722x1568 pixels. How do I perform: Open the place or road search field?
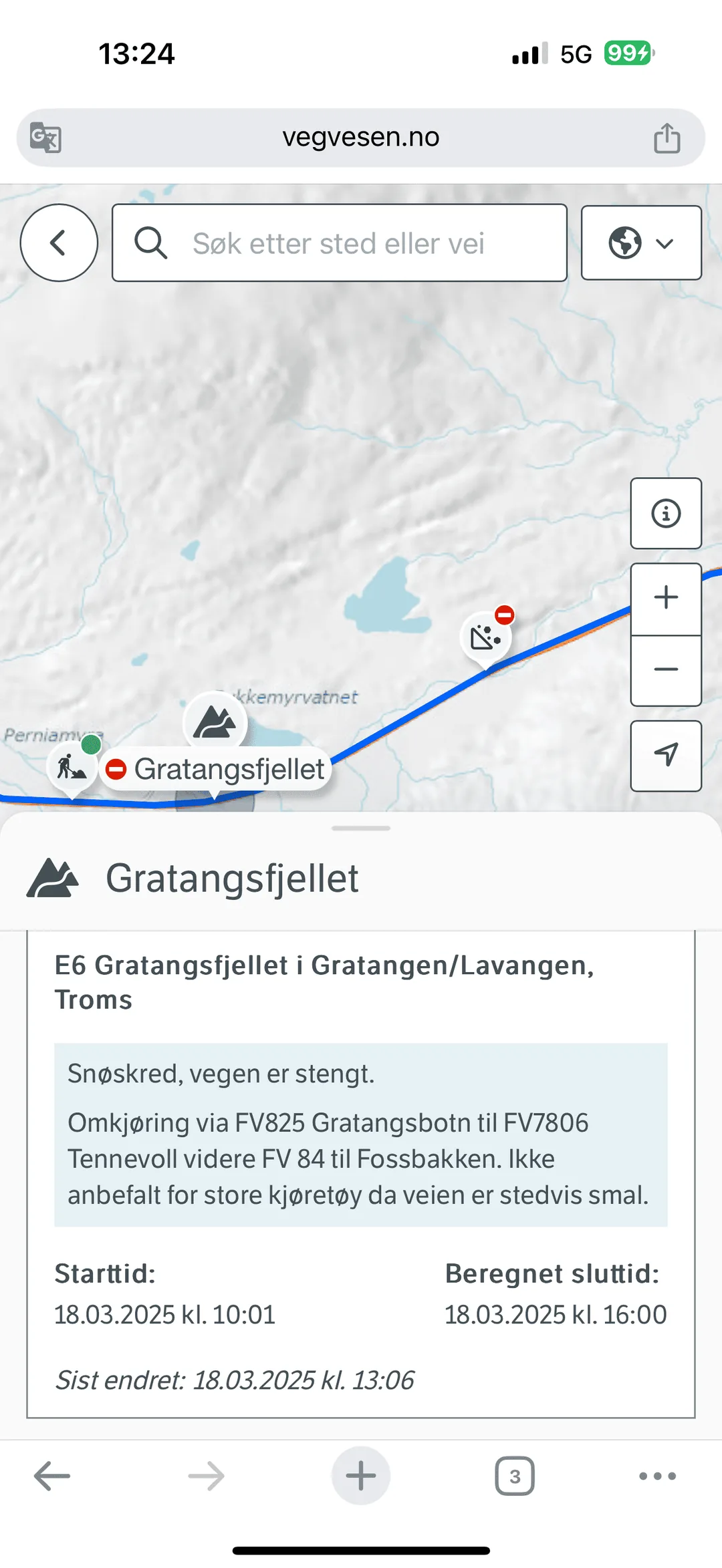tap(340, 243)
